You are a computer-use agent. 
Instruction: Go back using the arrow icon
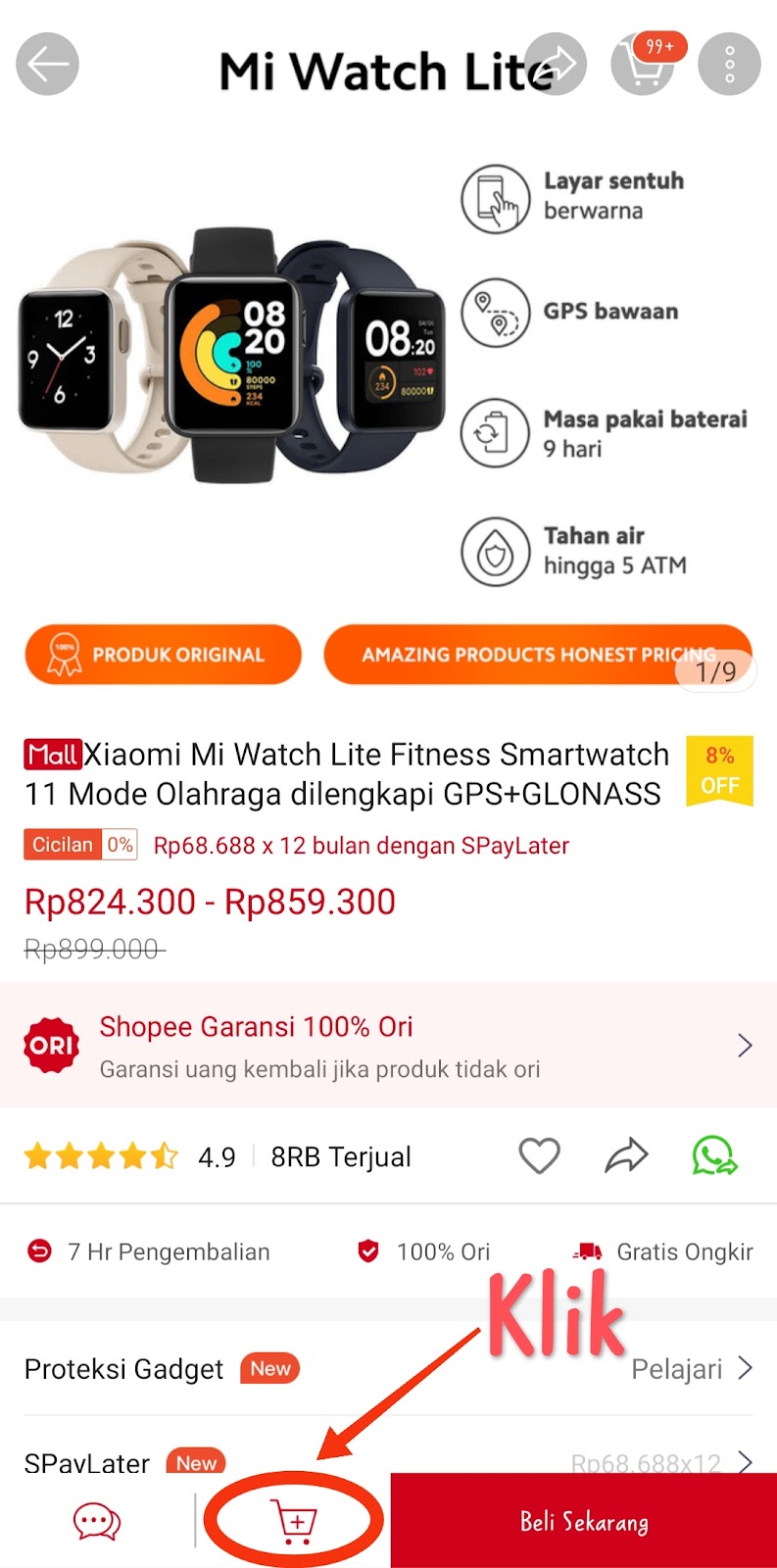pyautogui.click(x=47, y=65)
